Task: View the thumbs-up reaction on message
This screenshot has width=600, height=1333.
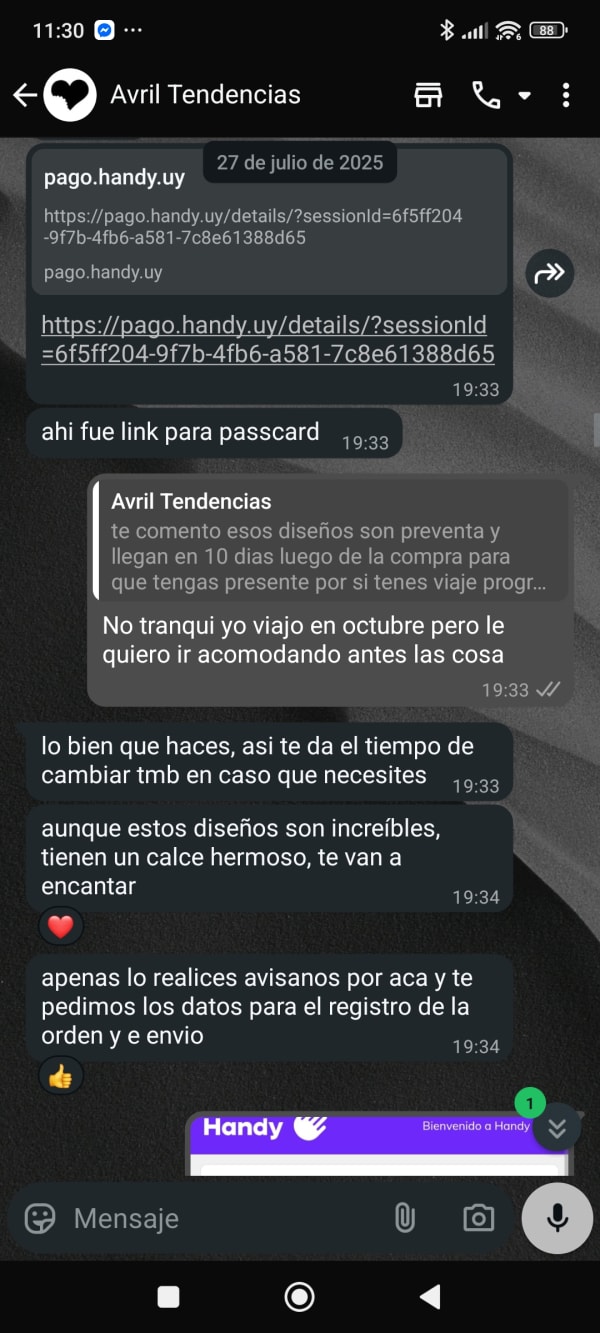Action: [x=61, y=1076]
